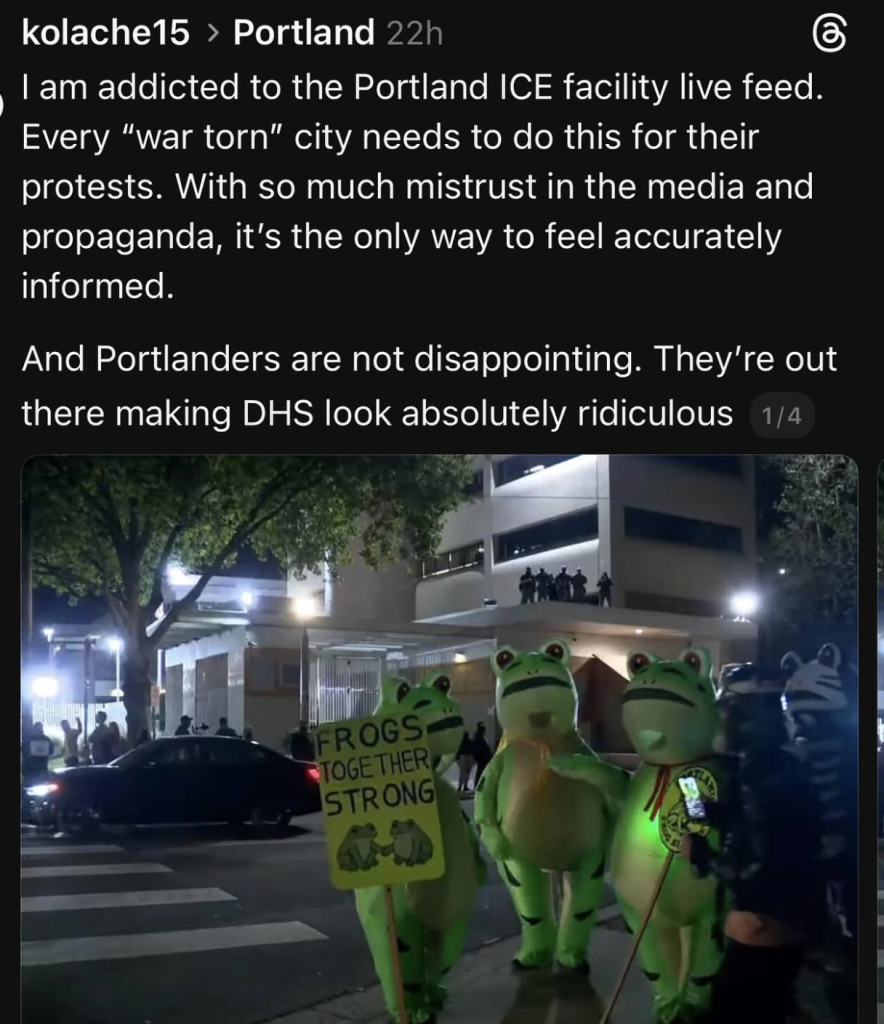This screenshot has width=884, height=1024.
Task: Open kolache15's profile
Action: click(x=105, y=33)
